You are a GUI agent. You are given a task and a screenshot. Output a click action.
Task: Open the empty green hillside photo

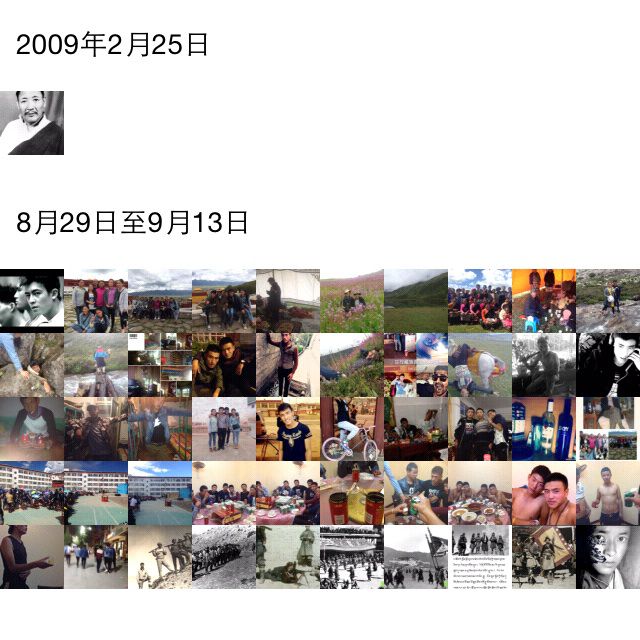click(x=416, y=300)
